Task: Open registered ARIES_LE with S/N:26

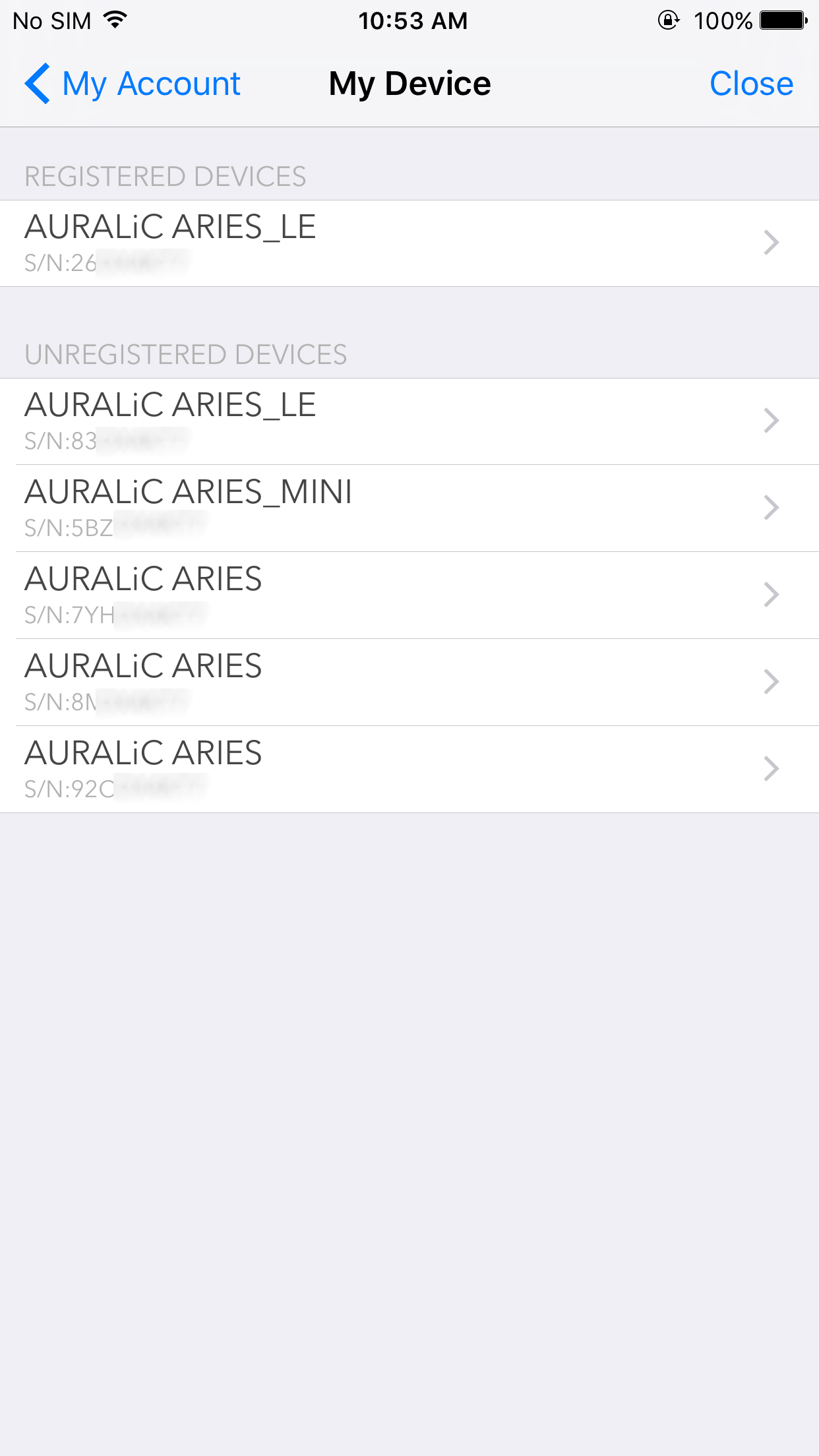Action: point(409,243)
